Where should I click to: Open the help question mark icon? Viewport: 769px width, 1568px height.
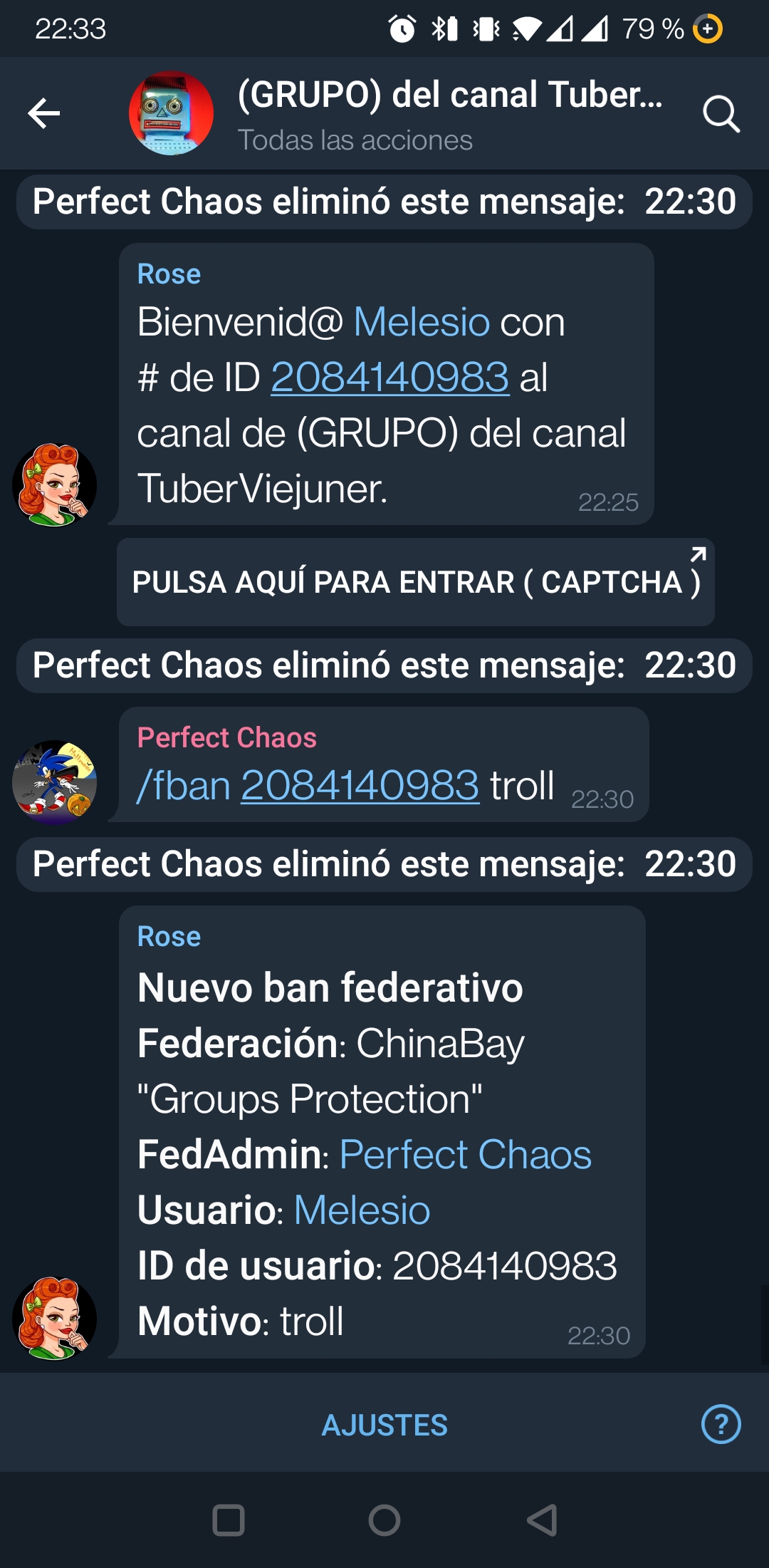tap(721, 1424)
